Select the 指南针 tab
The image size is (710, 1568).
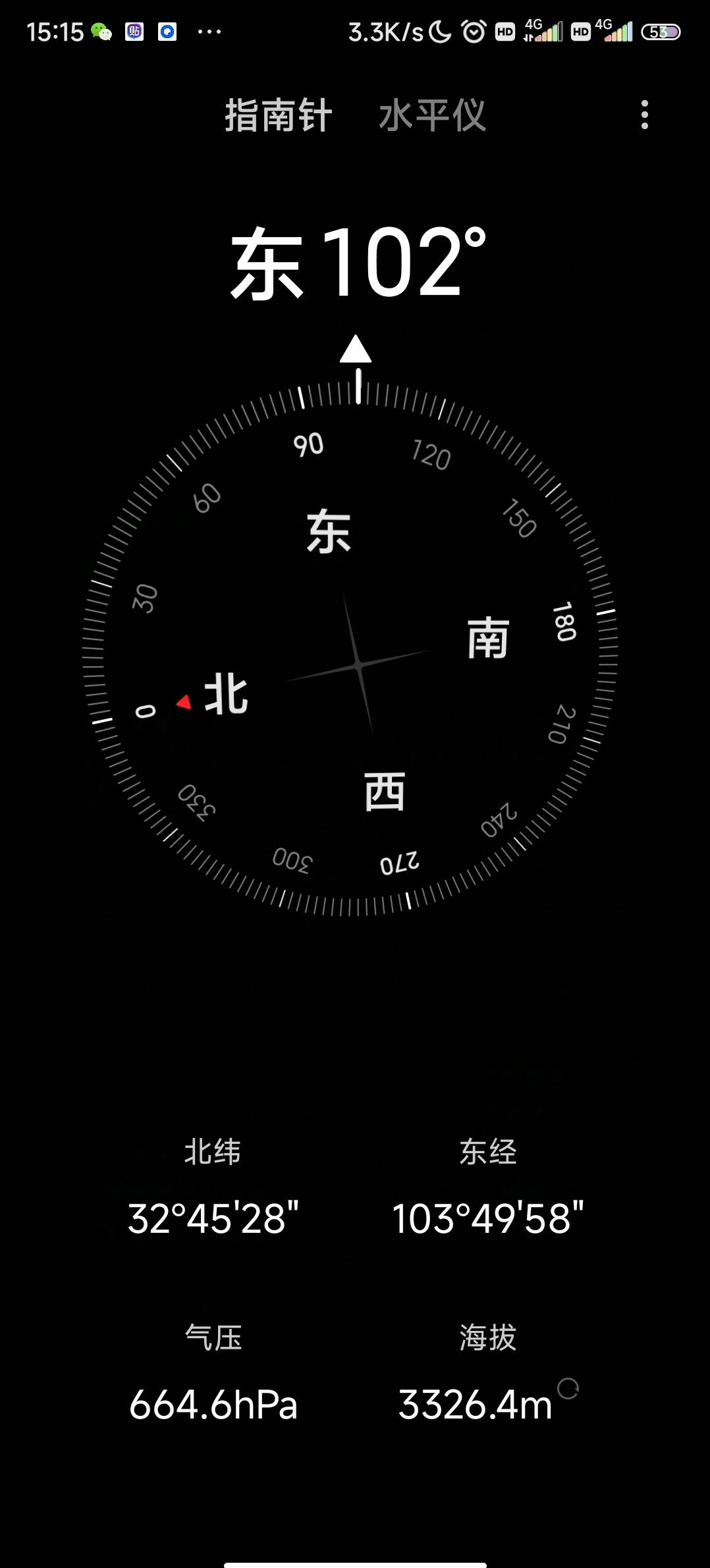277,117
